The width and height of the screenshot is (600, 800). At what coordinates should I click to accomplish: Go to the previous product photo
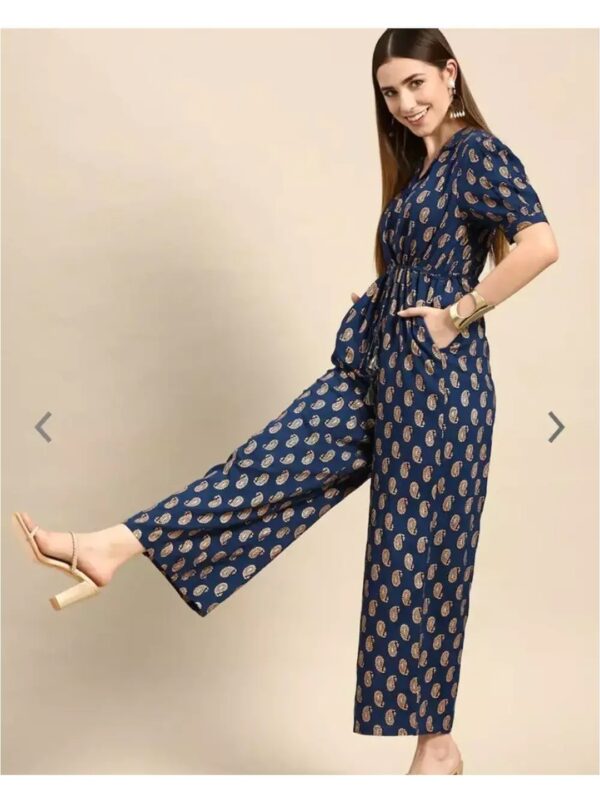(x=43, y=427)
